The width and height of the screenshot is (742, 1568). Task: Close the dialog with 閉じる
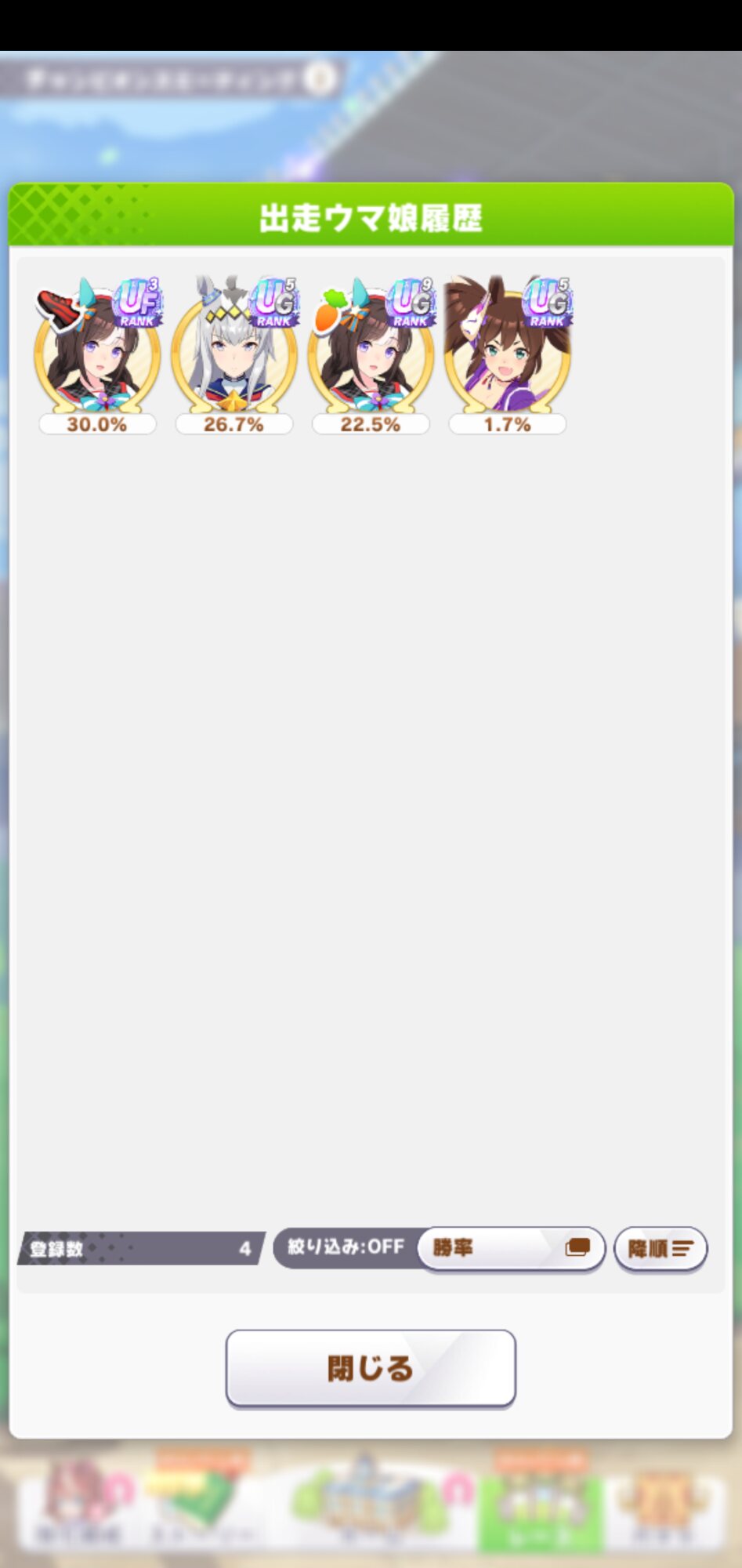(371, 1368)
